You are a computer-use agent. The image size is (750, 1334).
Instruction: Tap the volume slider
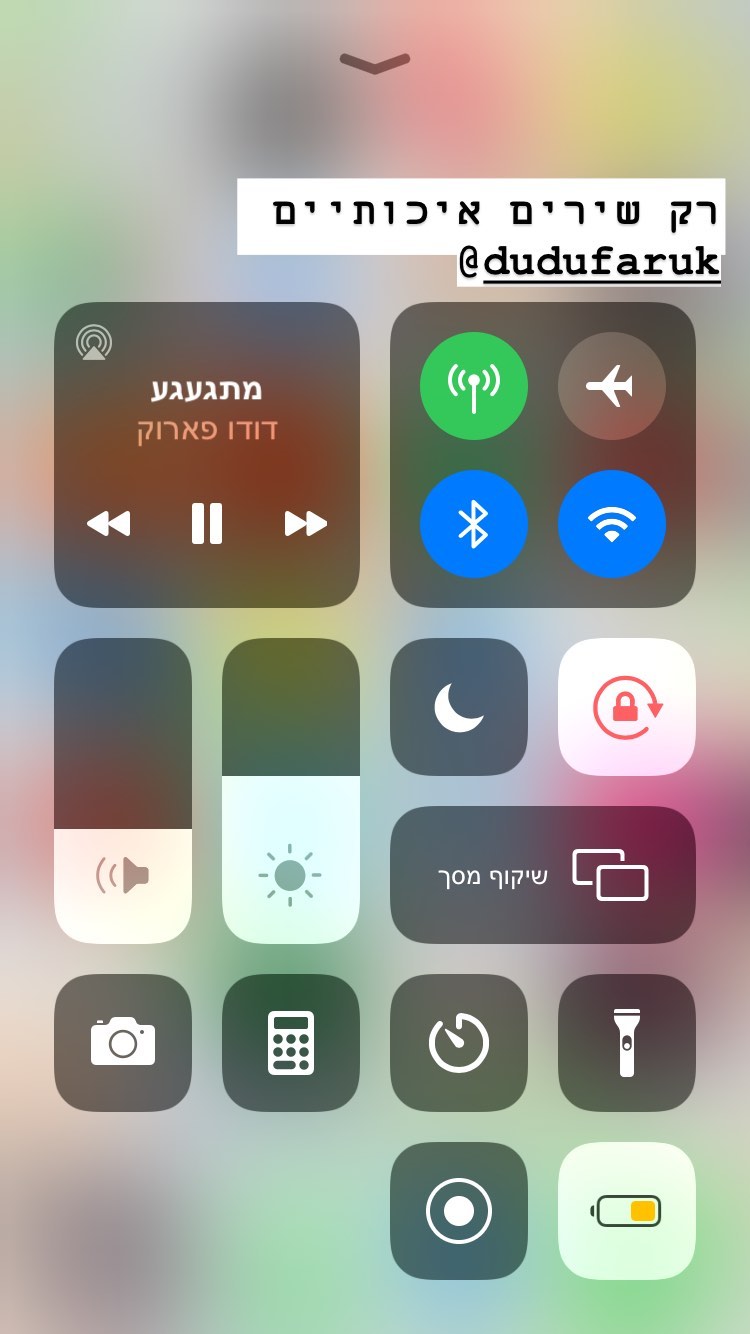(123, 790)
